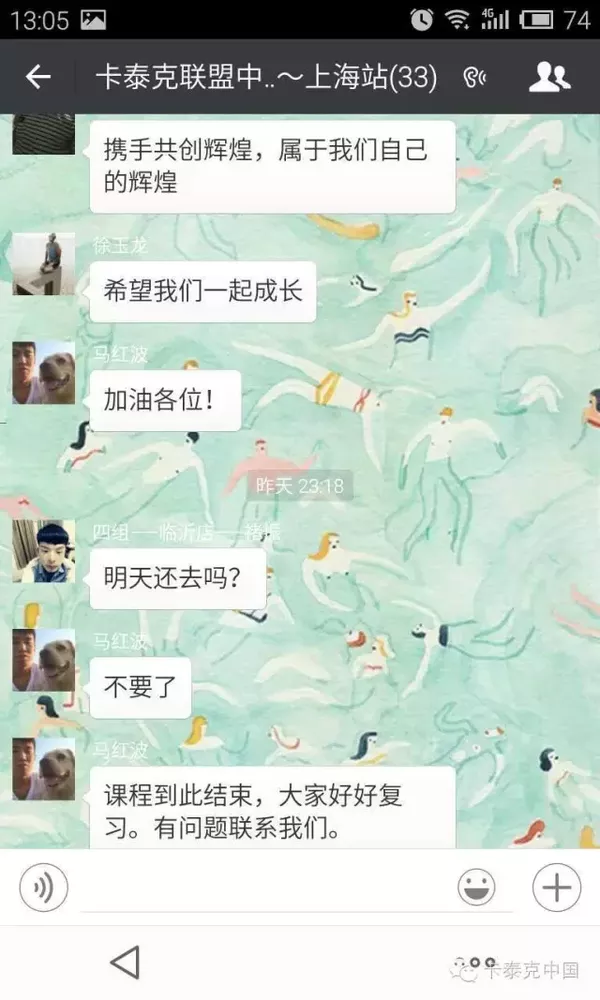600x1000 pixels.
Task: Open the group members info icon
Action: click(x=549, y=77)
